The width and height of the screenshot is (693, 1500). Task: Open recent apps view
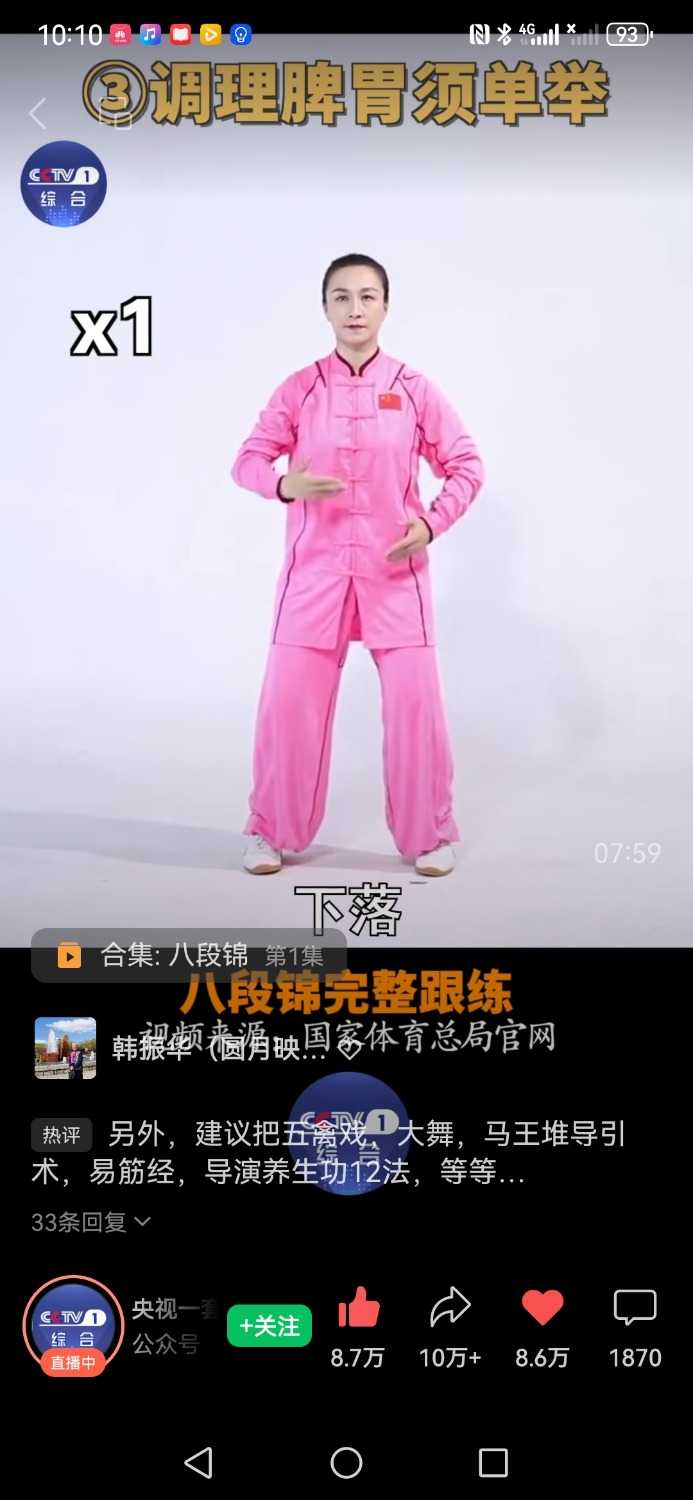tap(493, 1463)
